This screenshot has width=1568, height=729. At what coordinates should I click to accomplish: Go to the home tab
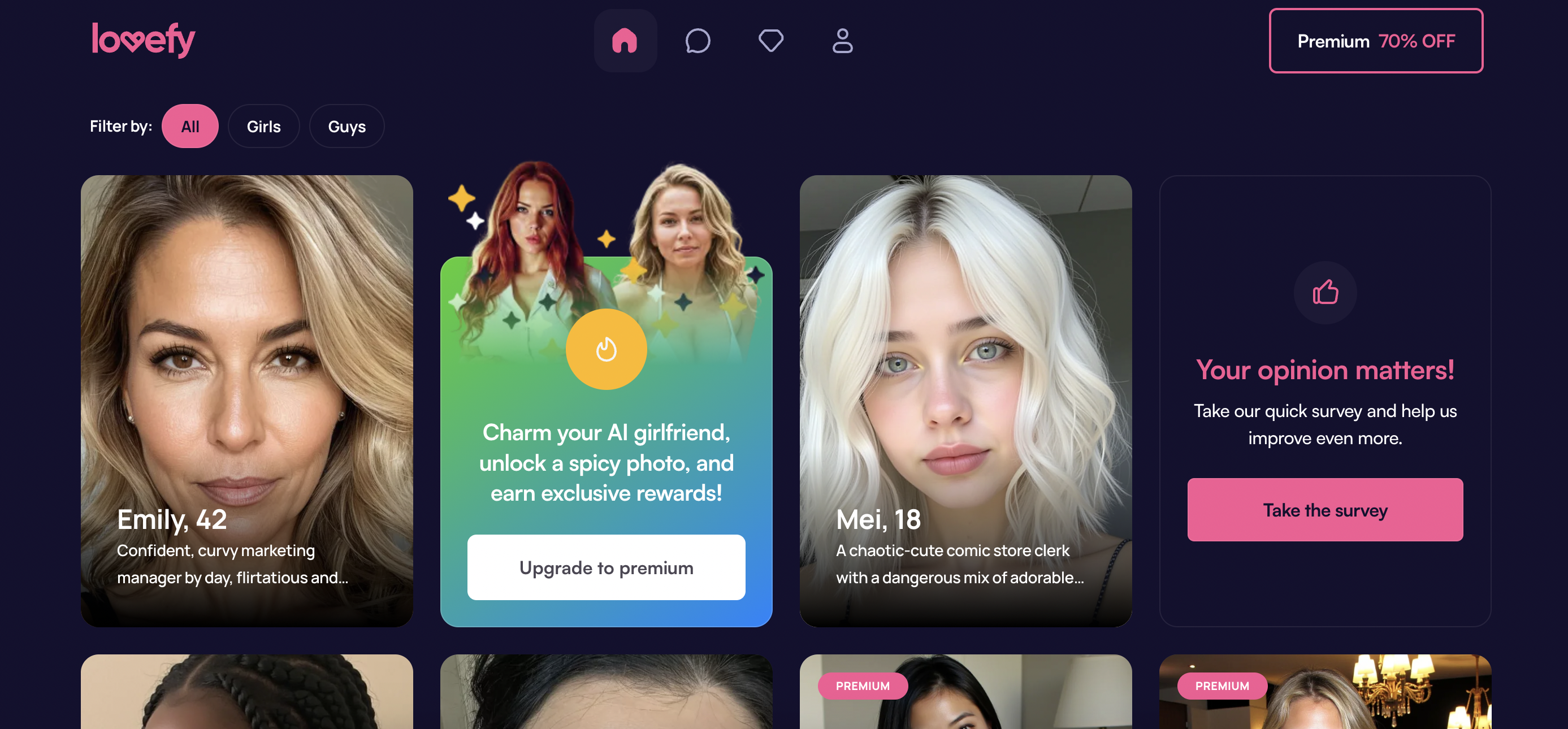coord(625,41)
